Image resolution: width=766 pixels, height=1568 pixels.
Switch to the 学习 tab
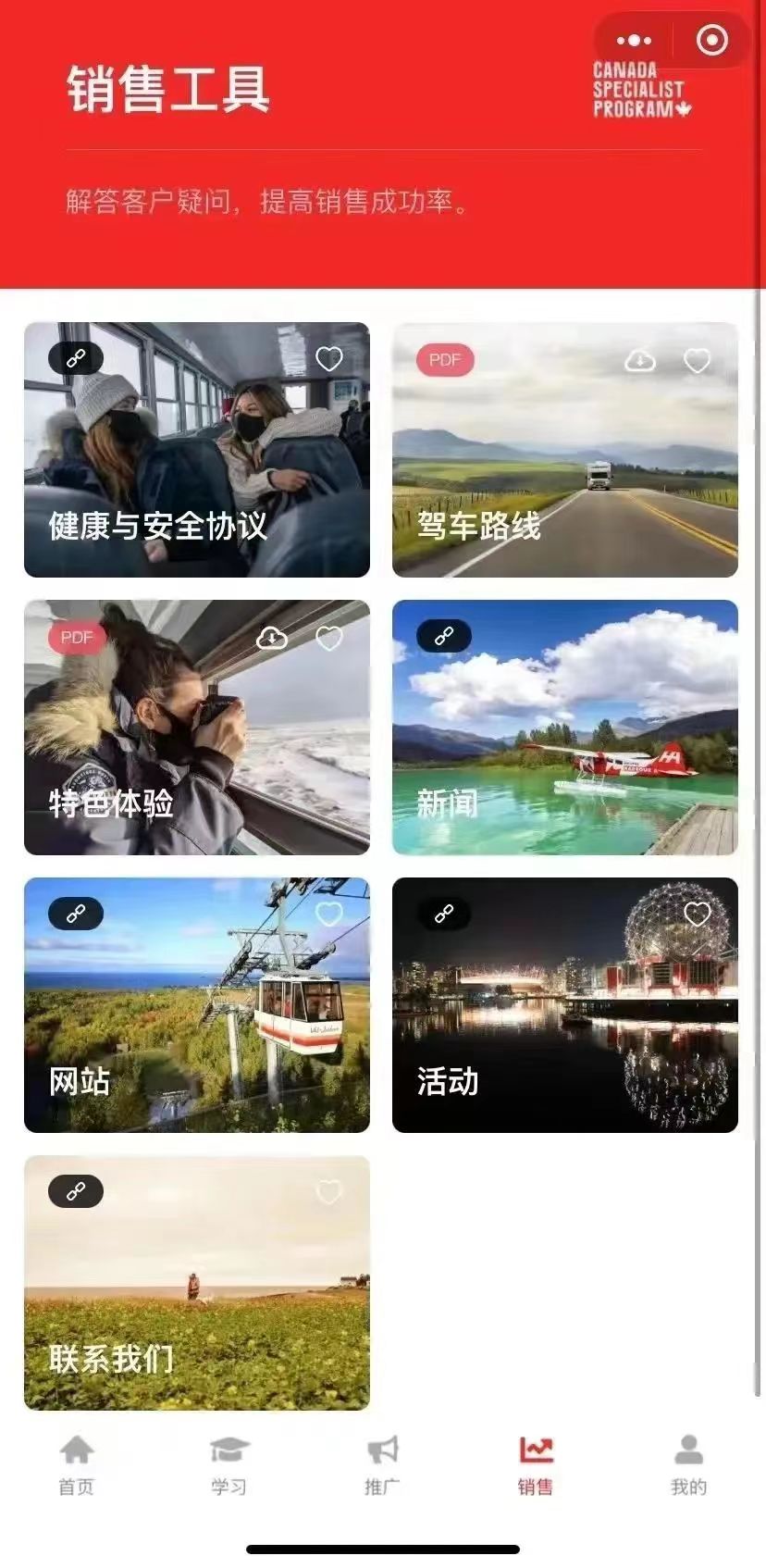pos(229,1464)
